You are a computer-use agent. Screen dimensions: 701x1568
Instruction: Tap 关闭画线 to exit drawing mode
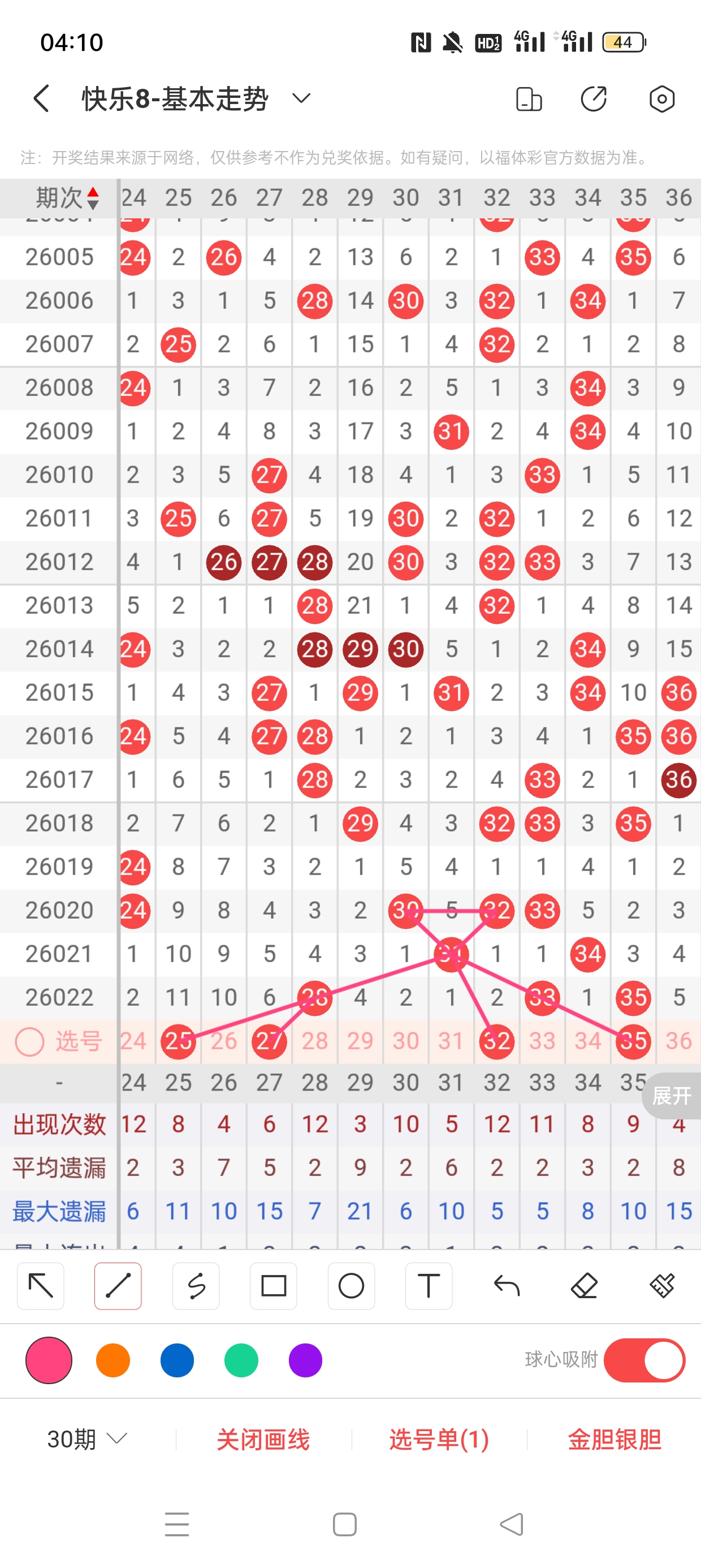[263, 1439]
